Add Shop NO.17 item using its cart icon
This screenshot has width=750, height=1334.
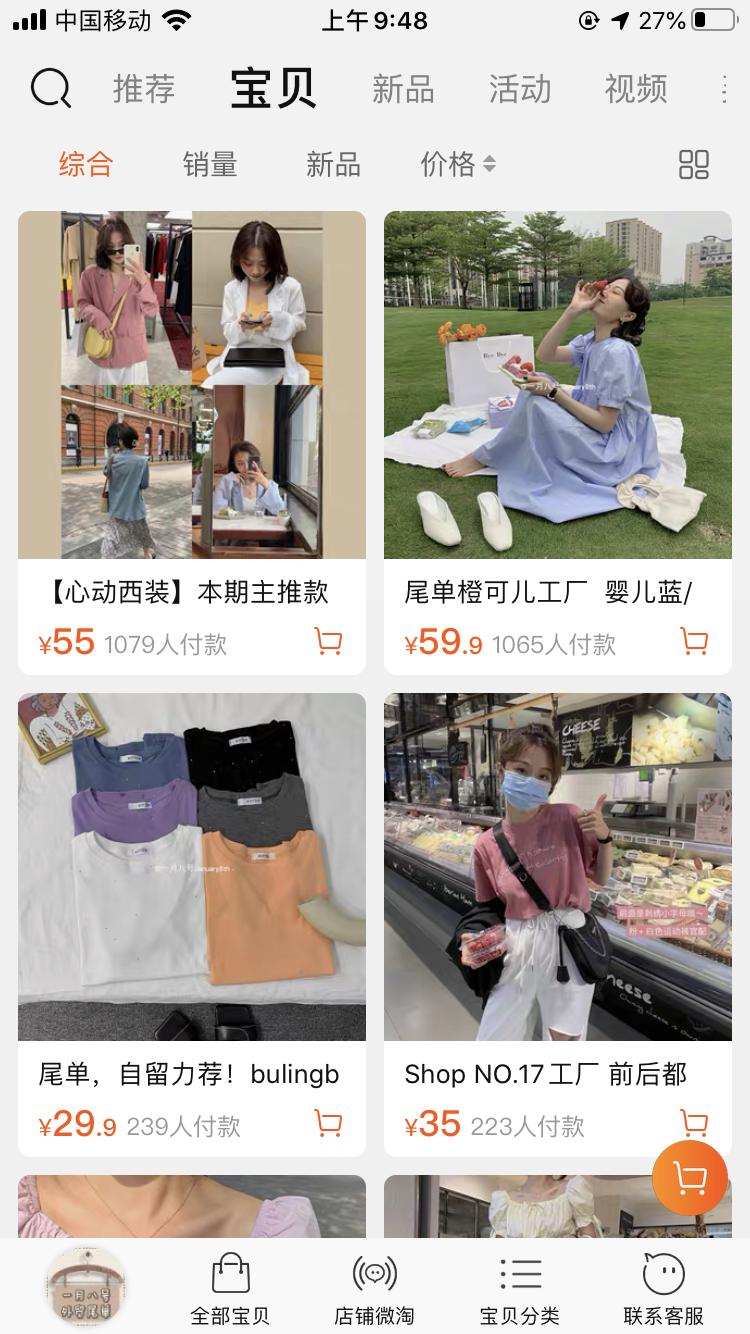pos(694,1123)
